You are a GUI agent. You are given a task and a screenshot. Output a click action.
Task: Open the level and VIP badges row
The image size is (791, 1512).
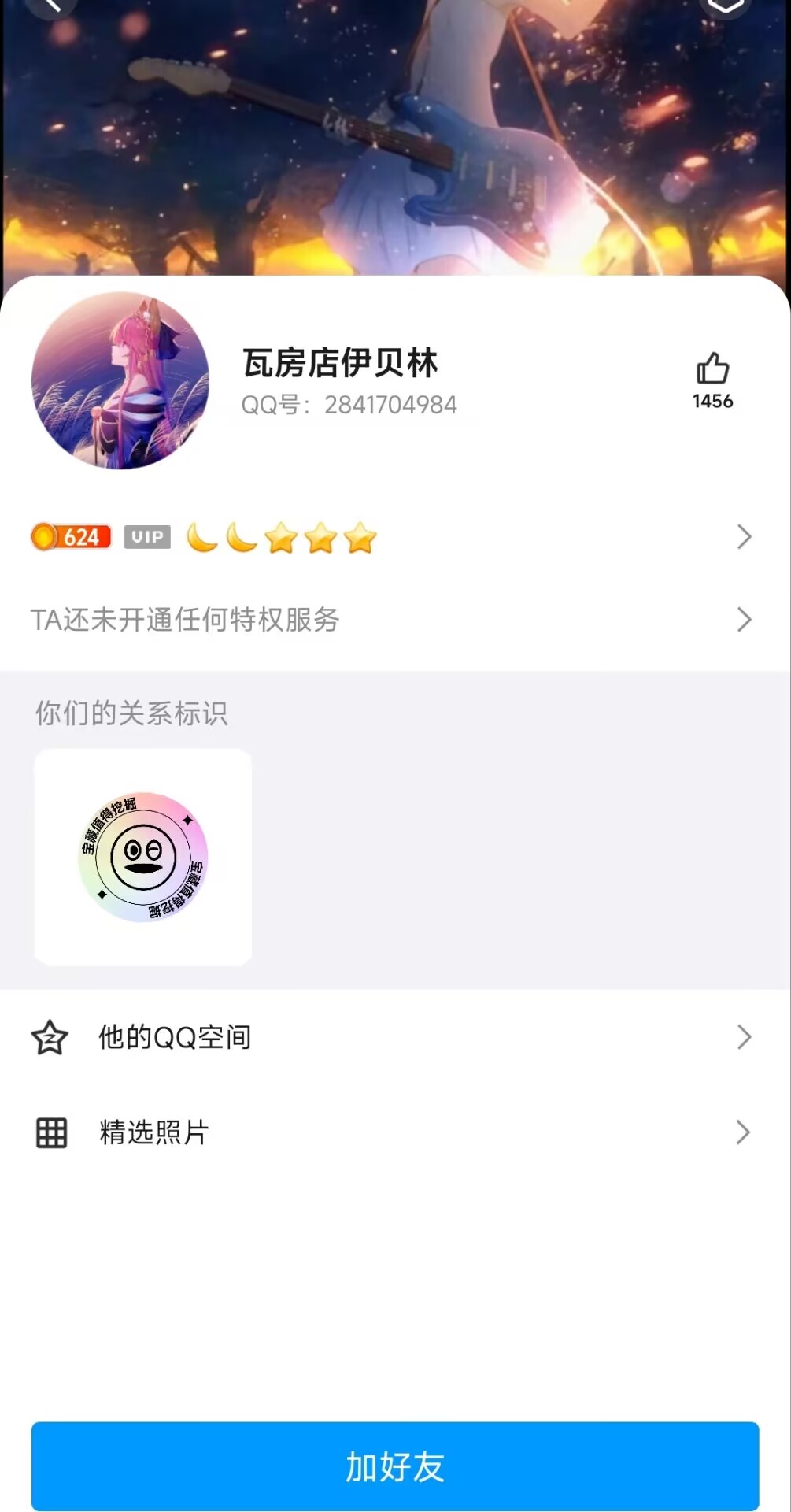click(394, 537)
